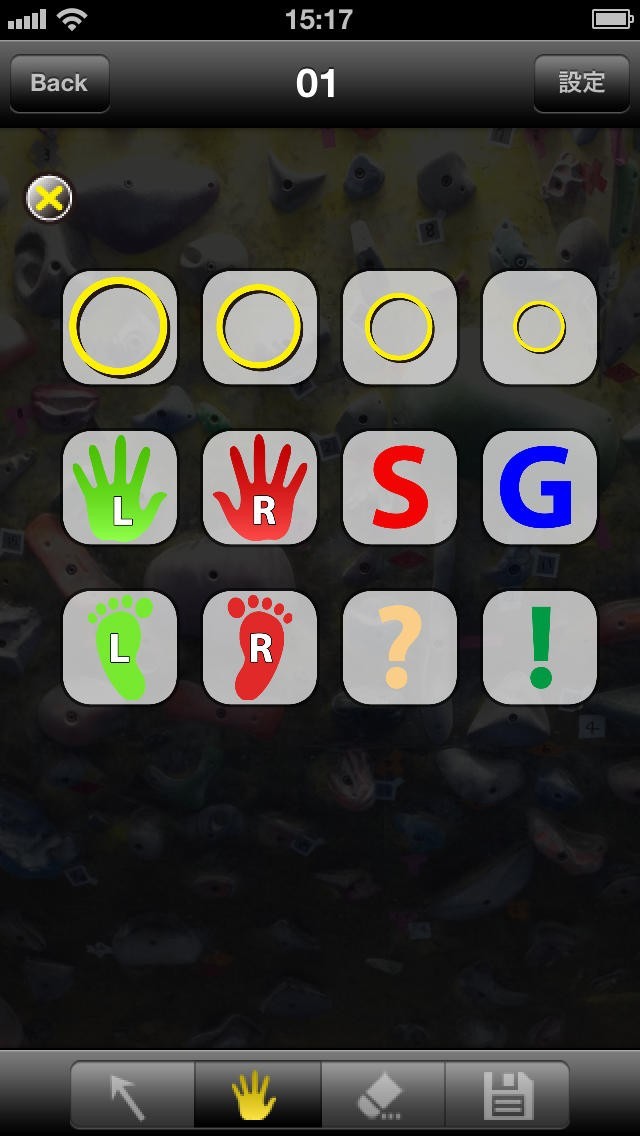This screenshot has width=640, height=1136.
Task: Pick the red S start marker
Action: click(400, 487)
